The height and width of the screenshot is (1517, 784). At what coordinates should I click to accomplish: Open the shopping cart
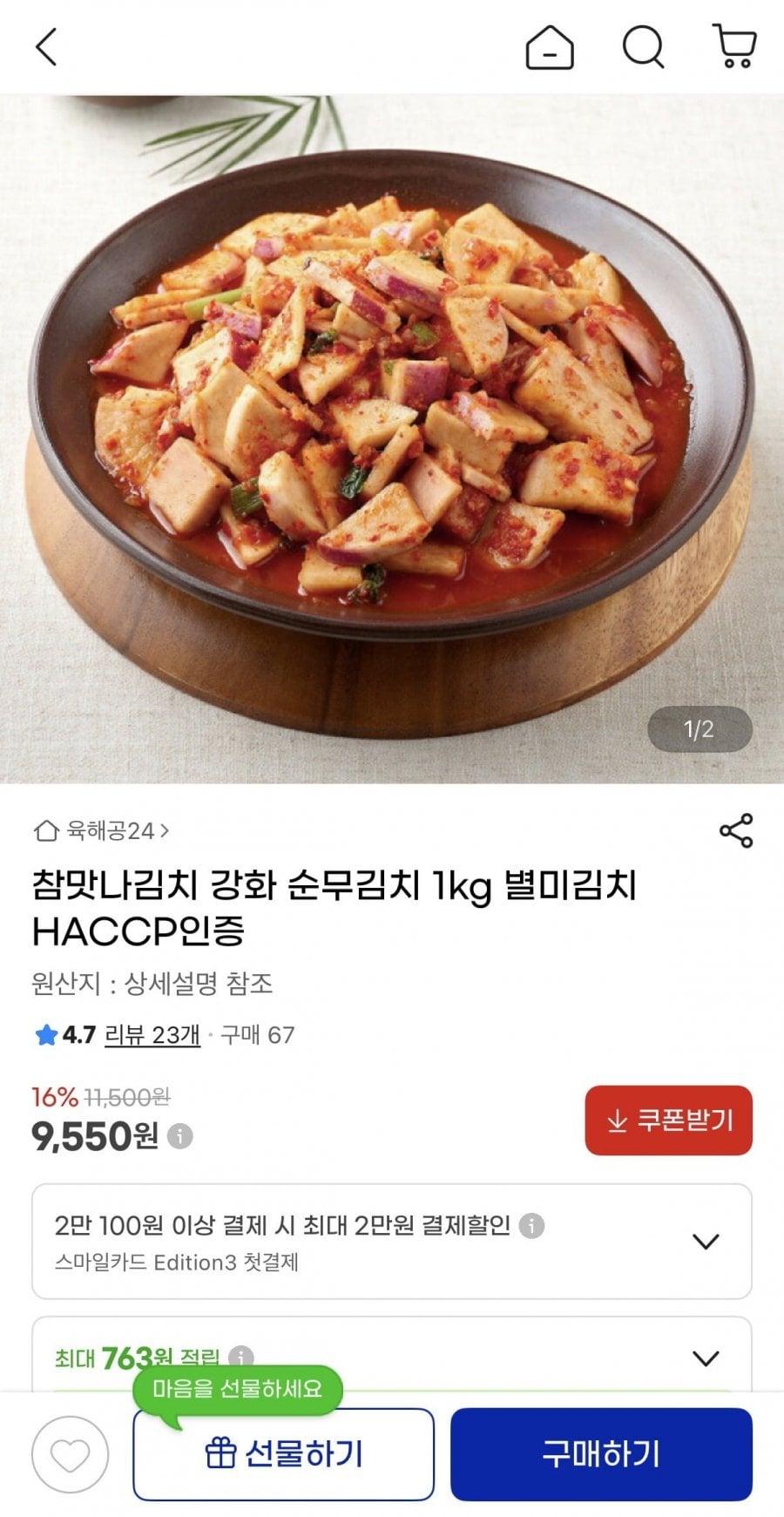click(734, 47)
